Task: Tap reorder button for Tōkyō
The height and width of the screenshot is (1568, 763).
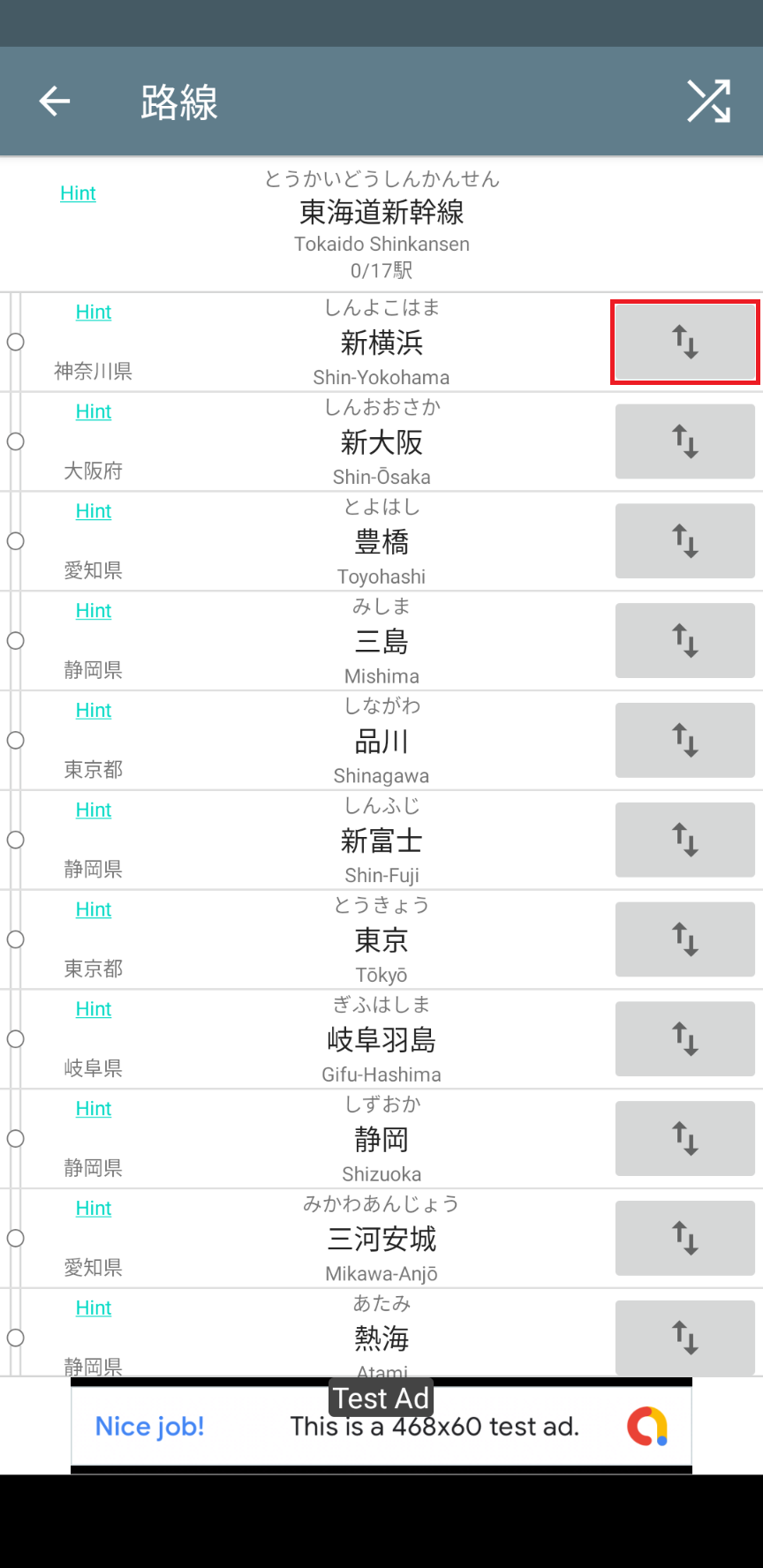Action: 684,940
